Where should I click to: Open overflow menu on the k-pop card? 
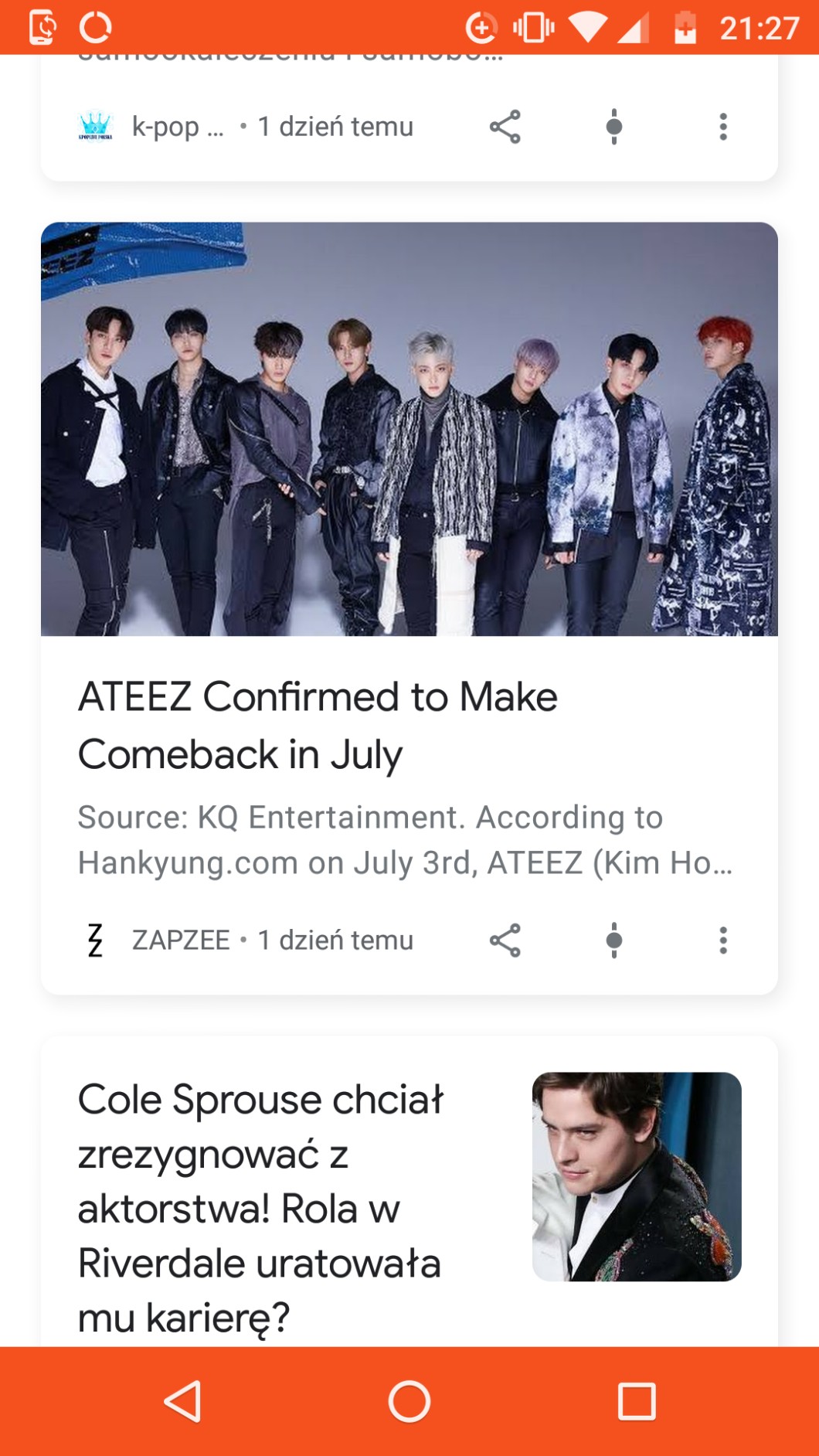(x=723, y=127)
